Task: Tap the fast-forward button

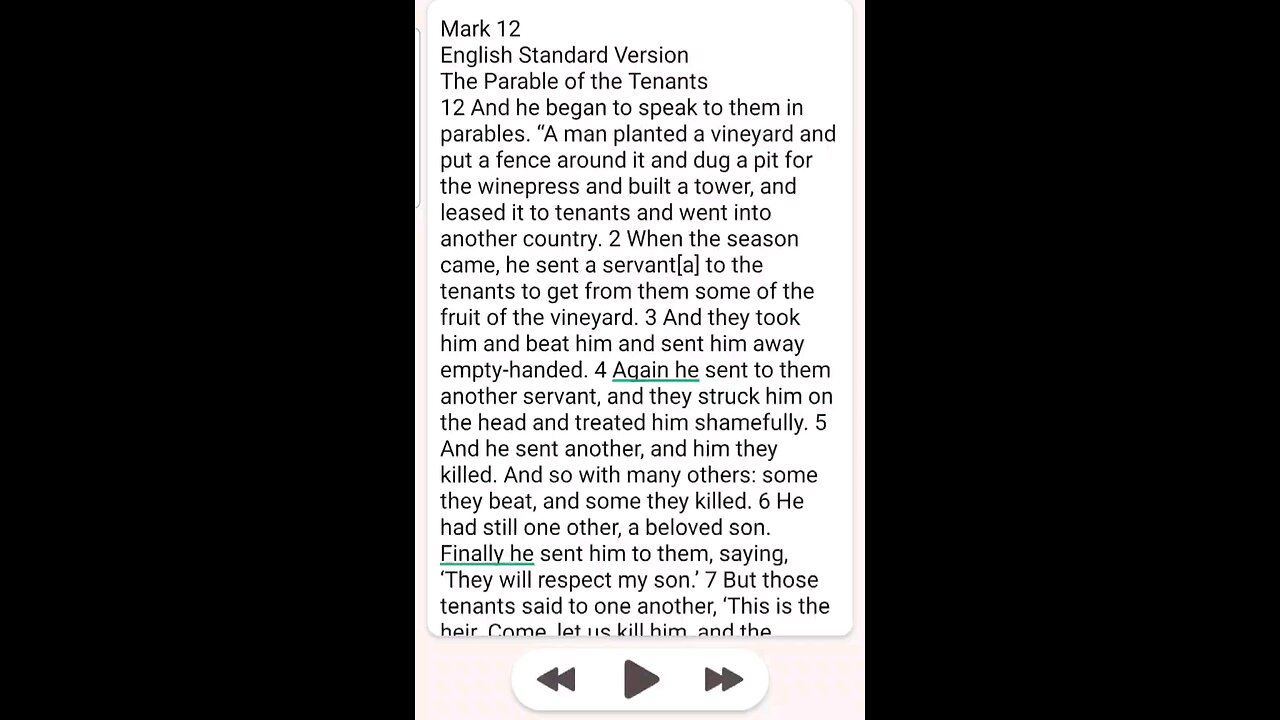Action: (x=723, y=680)
